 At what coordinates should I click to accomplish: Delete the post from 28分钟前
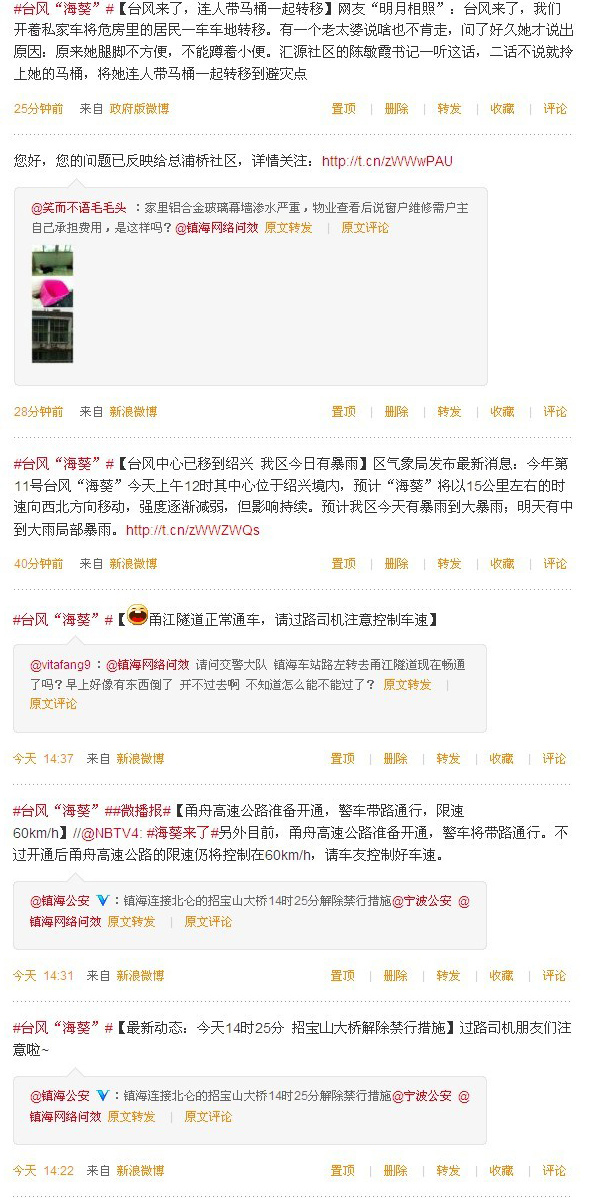point(396,411)
